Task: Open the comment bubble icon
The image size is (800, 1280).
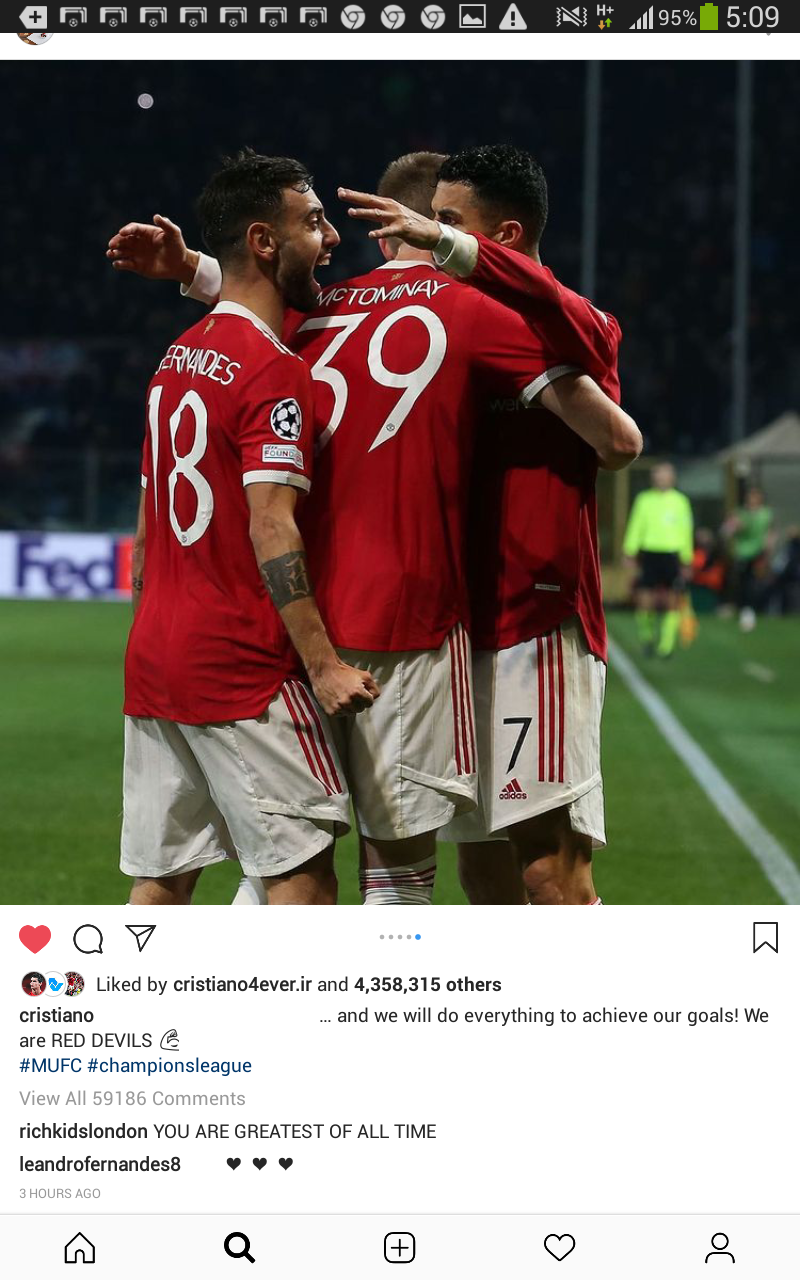Action: [88, 938]
